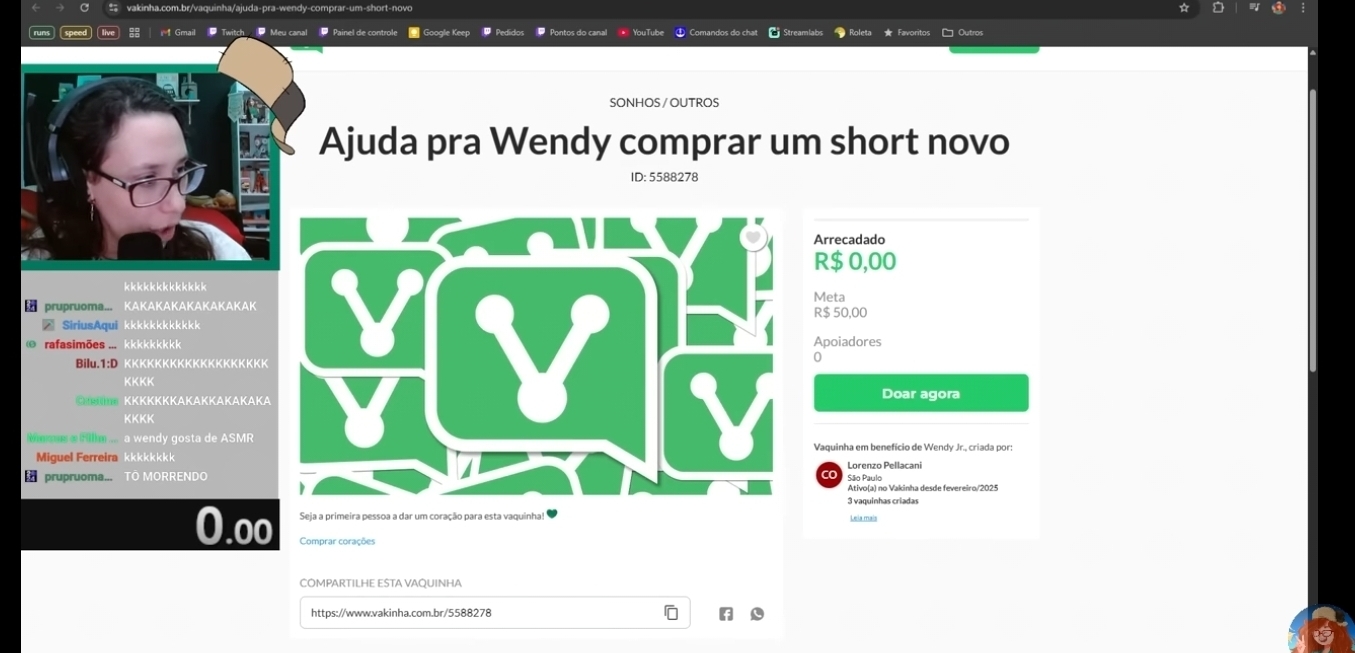Viewport: 1355px width, 653px height.
Task: Open the Google Keep bookmark
Action: tap(439, 32)
